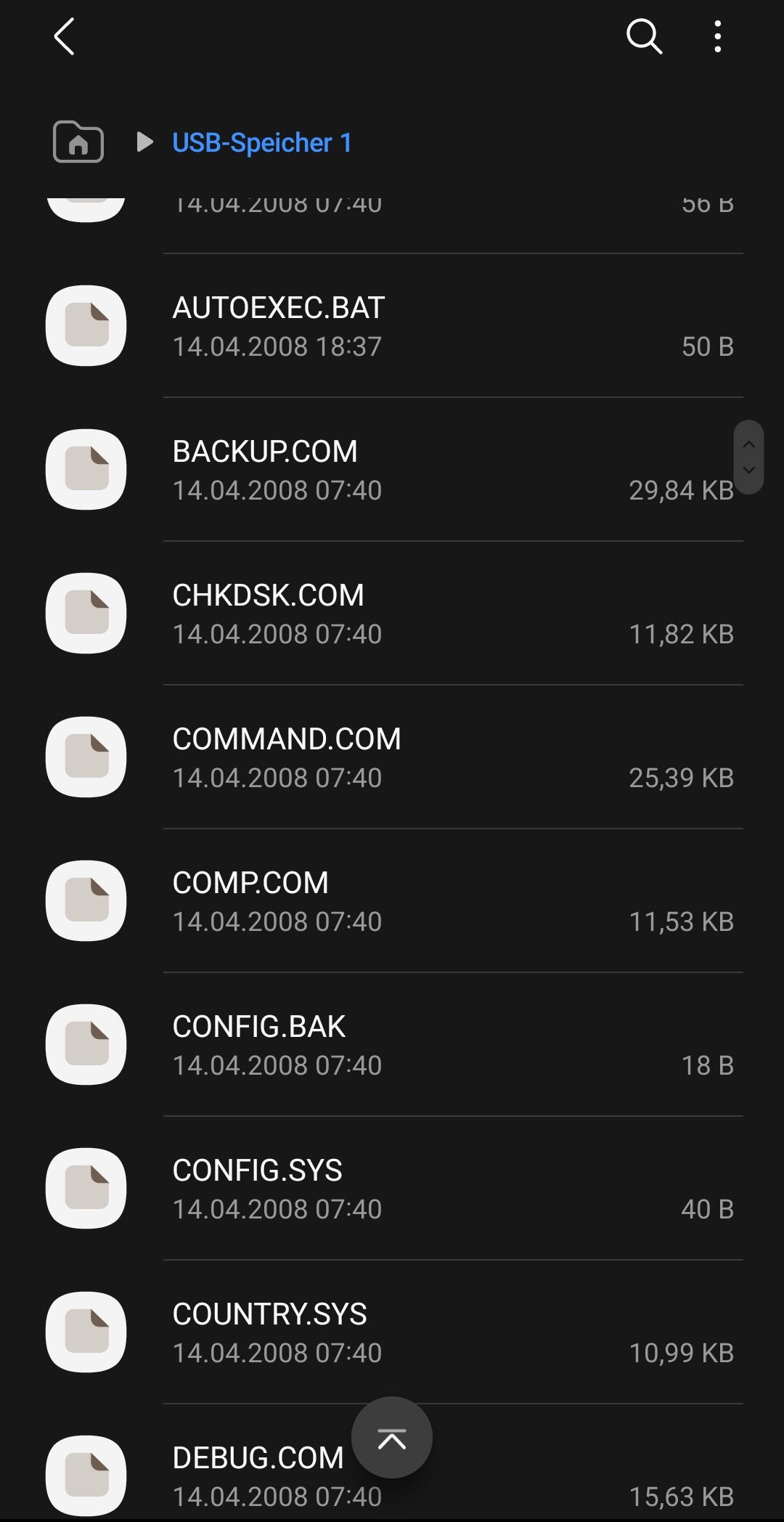Tap the fast-scroll handle on the right
Image resolution: width=784 pixels, height=1522 pixels.
pos(749,457)
